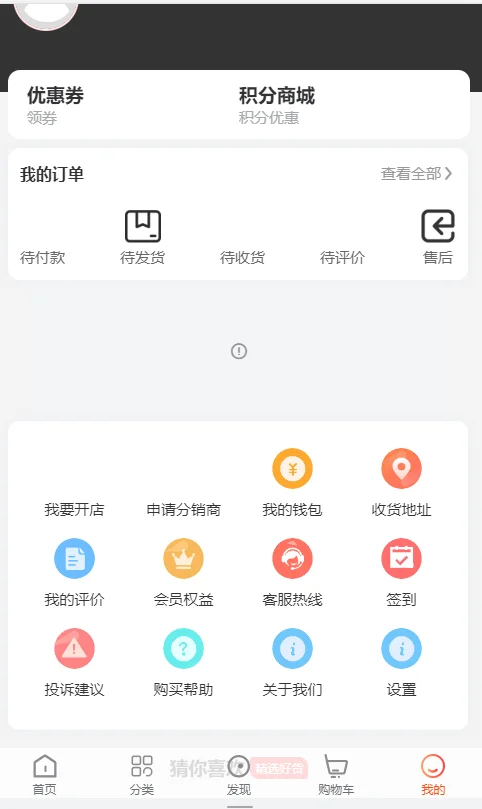
Task: Open 待收货 orders
Action: 243,256
